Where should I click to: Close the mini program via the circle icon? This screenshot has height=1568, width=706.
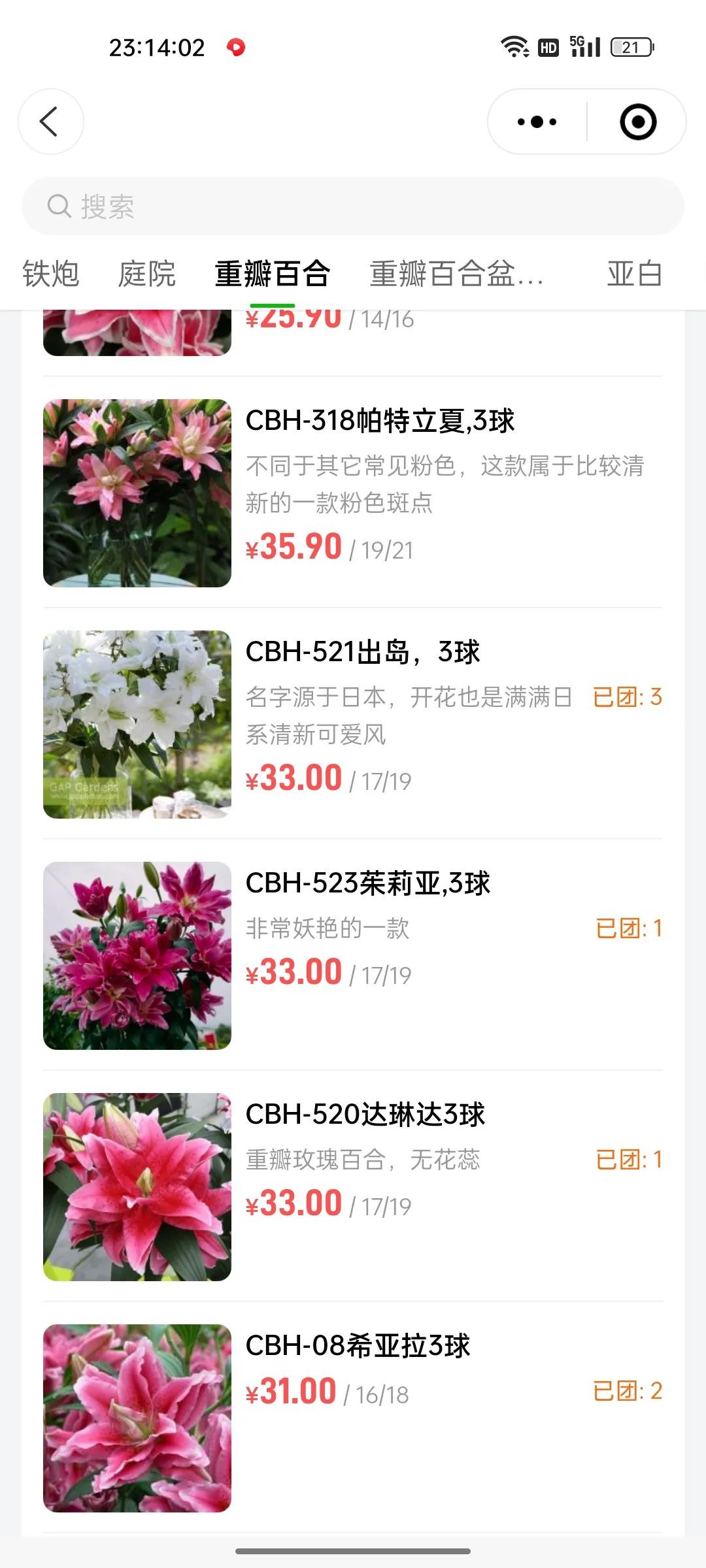pyautogui.click(x=637, y=122)
